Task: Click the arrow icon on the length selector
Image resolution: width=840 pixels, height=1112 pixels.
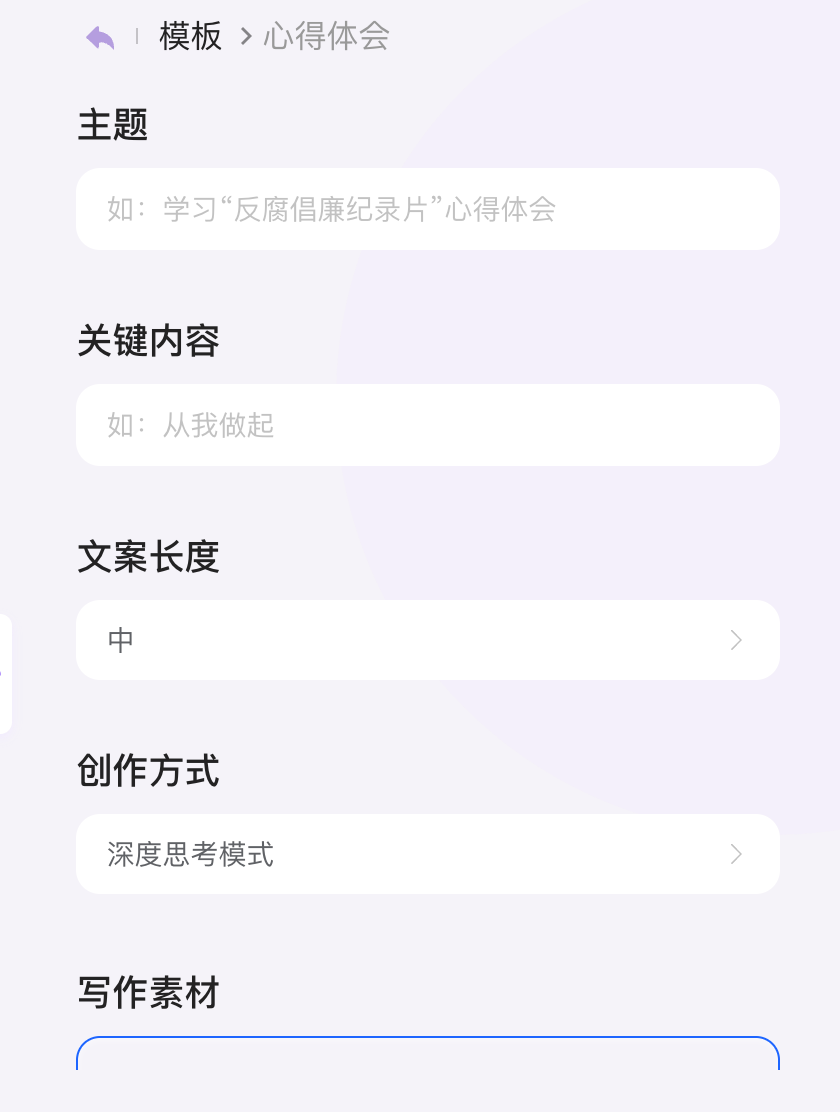Action: click(x=736, y=640)
